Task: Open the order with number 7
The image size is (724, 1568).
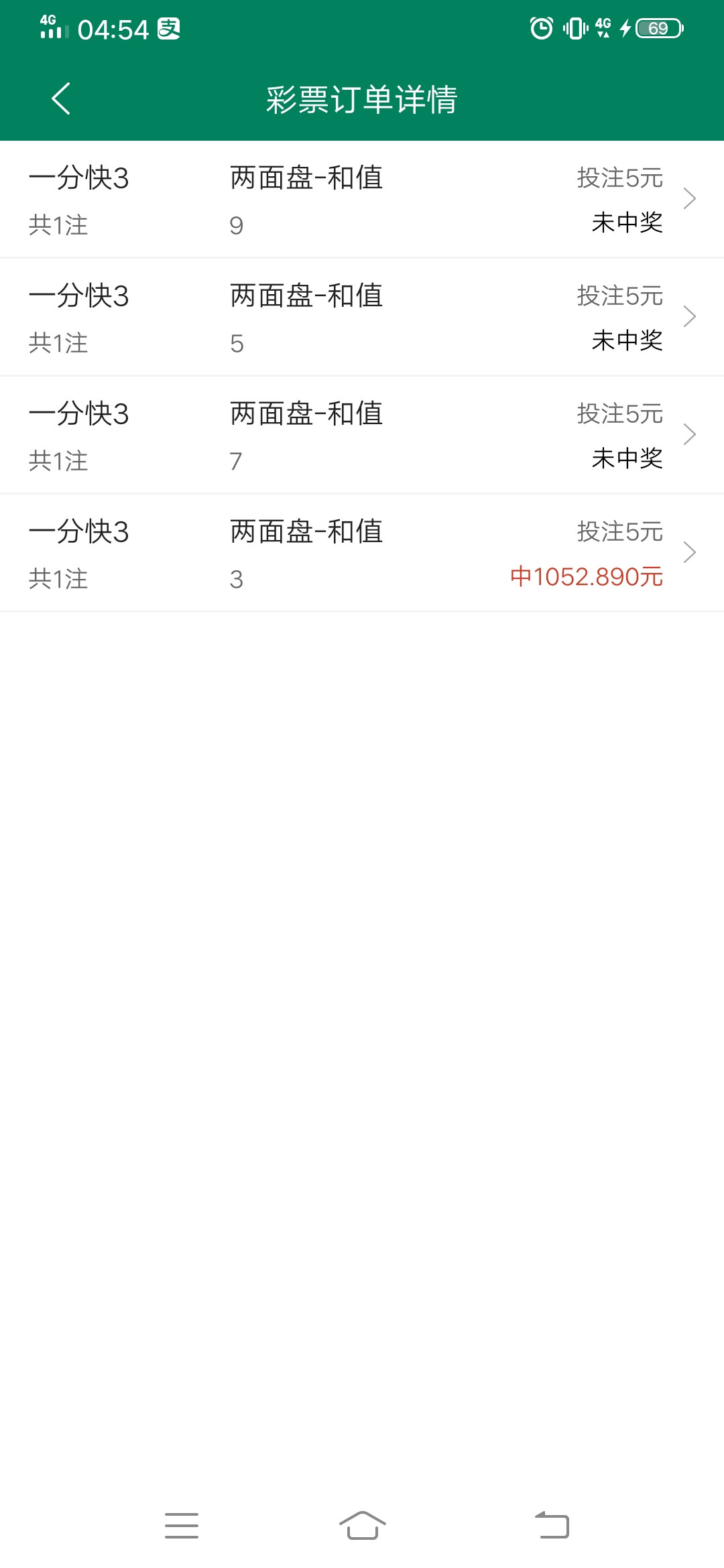Action: [362, 435]
